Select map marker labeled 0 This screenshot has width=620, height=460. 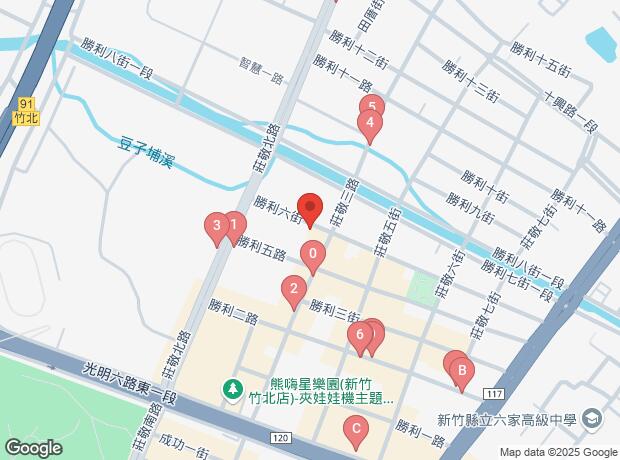pyautogui.click(x=313, y=254)
